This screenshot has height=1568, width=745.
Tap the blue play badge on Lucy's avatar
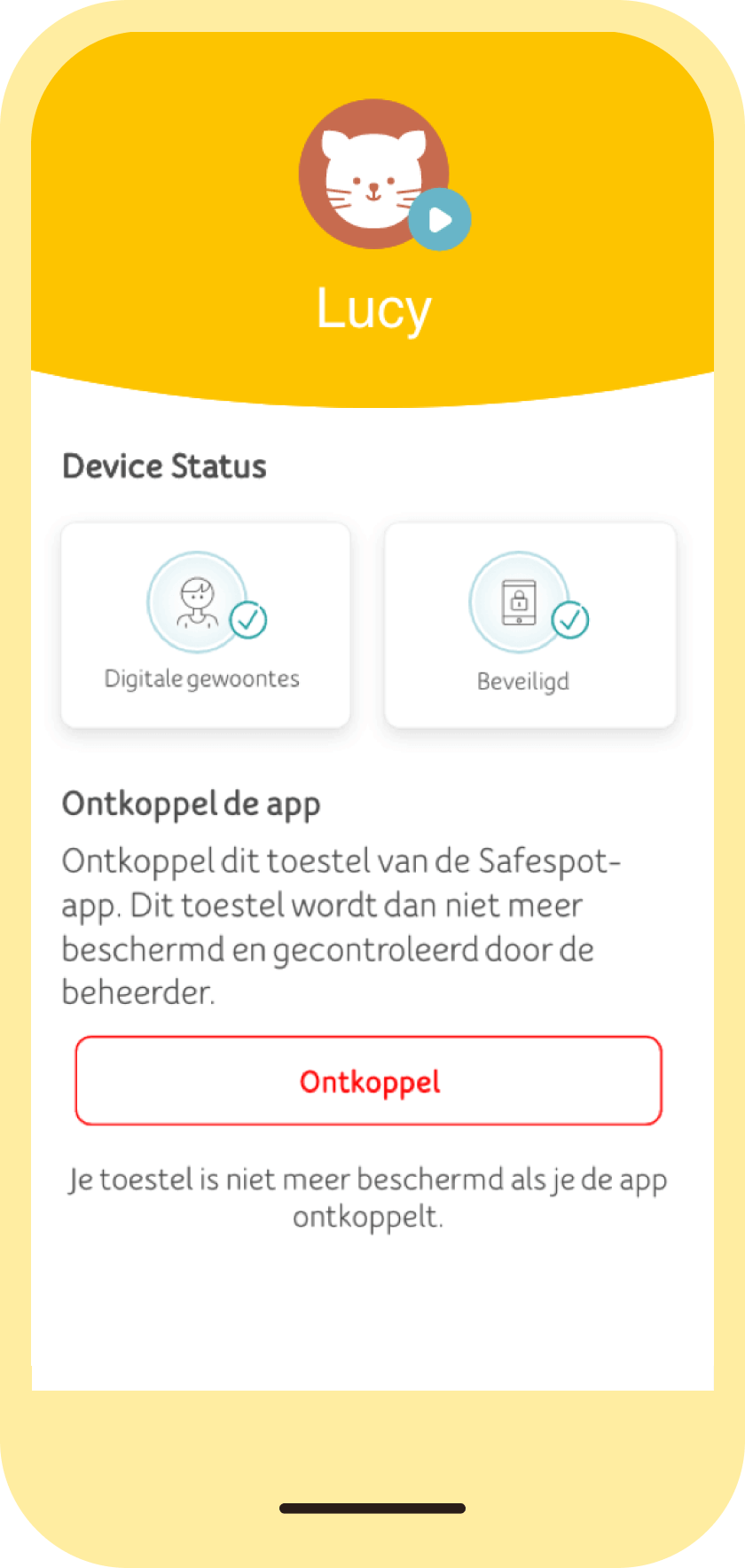(440, 219)
